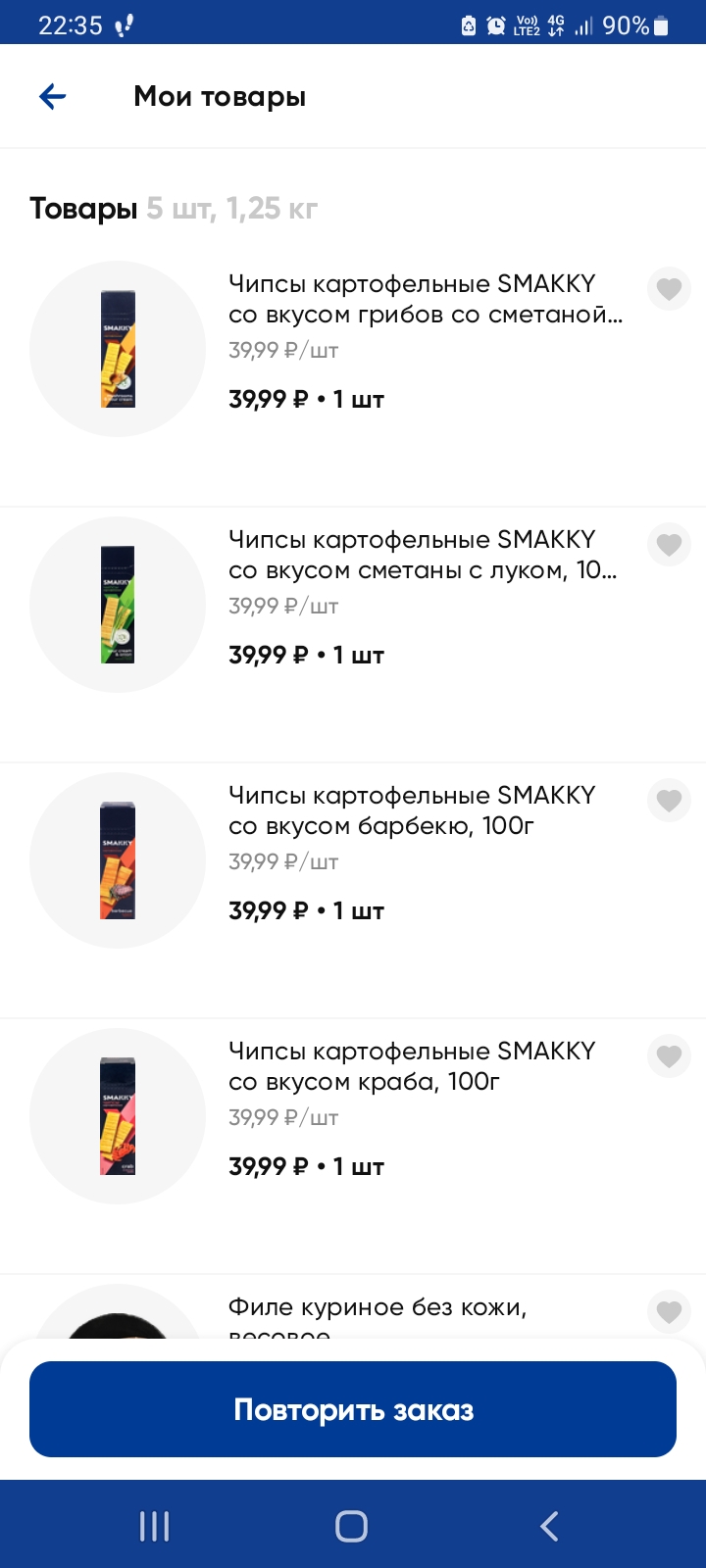
Task: Favorite the SMAKKY mushroom and sour cream chips
Action: [669, 289]
